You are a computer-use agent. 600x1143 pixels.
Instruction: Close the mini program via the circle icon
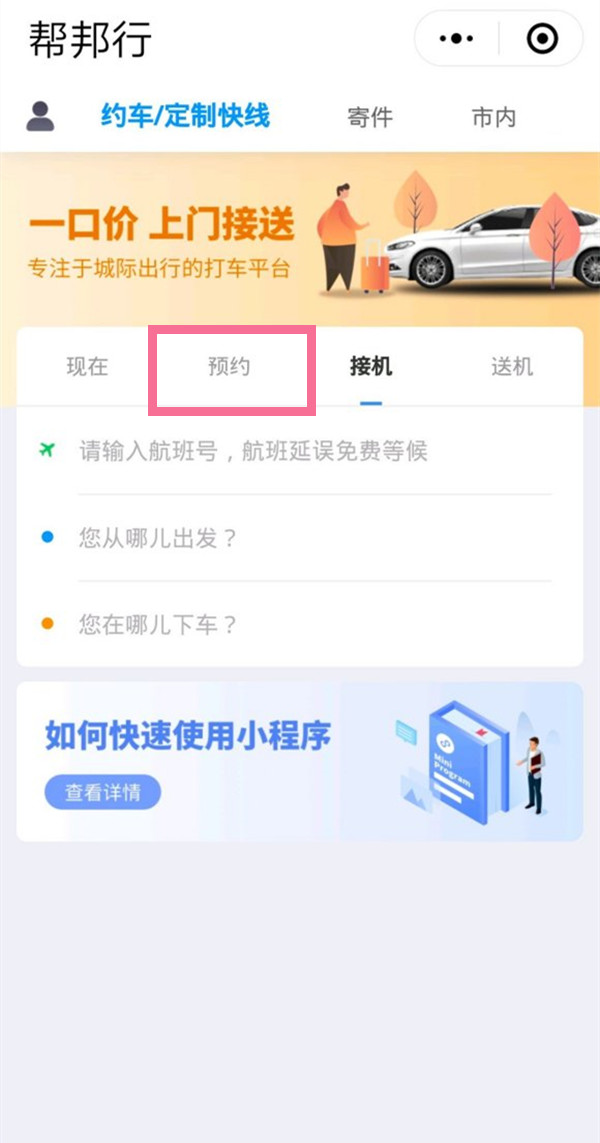[542, 39]
